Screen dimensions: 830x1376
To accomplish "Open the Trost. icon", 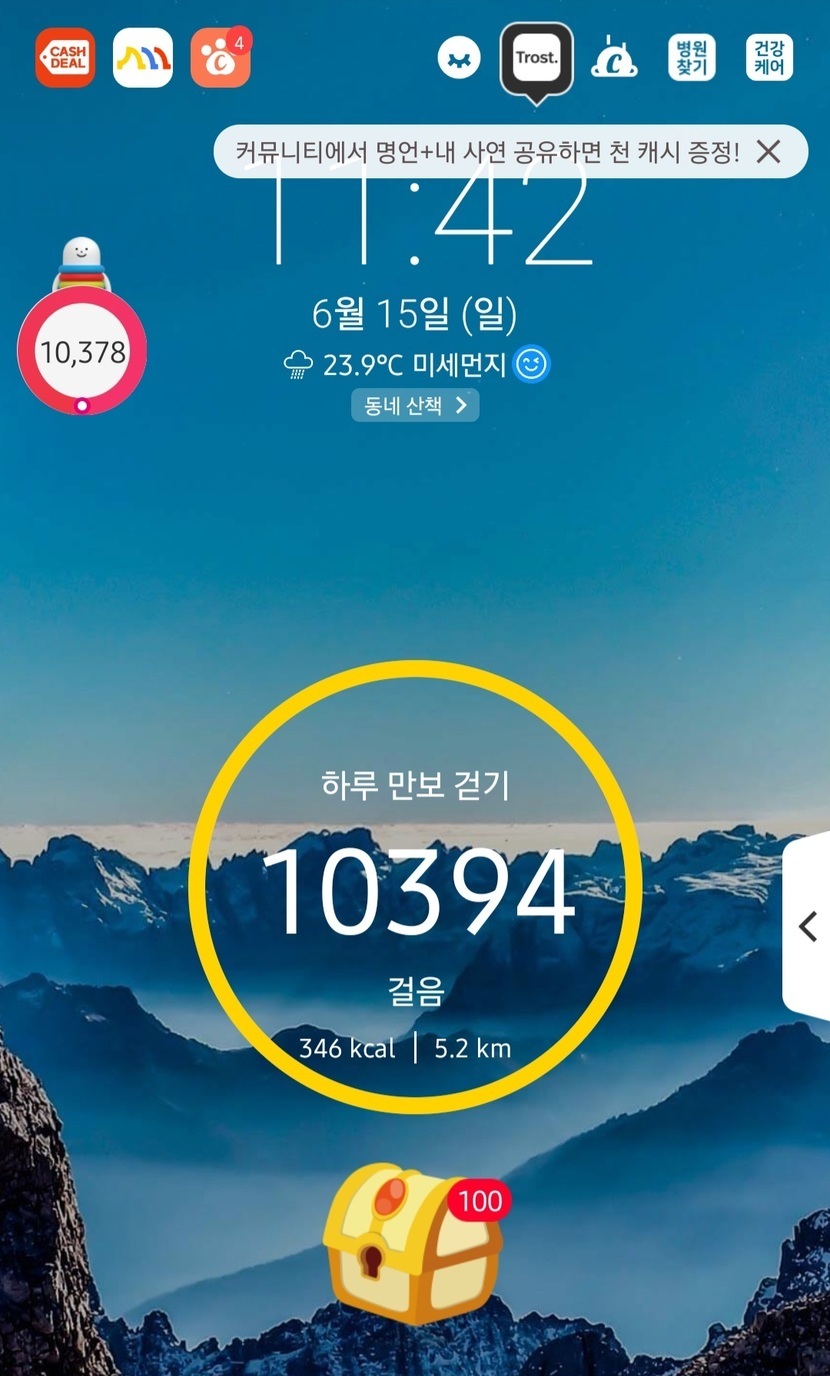I will point(536,58).
